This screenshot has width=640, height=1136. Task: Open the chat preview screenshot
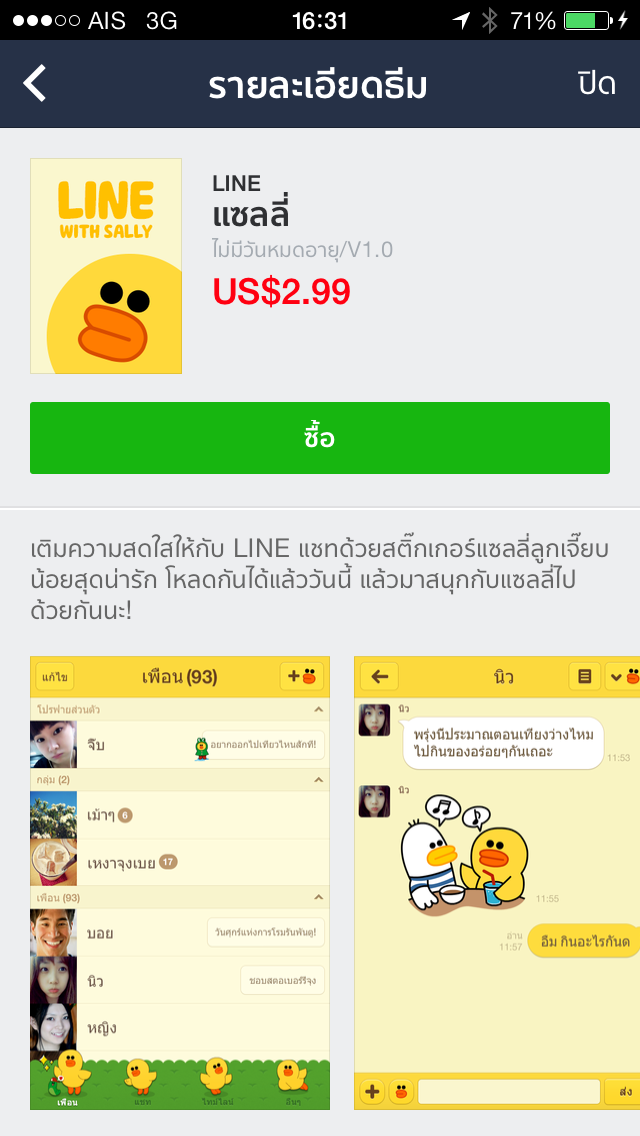coord(498,883)
